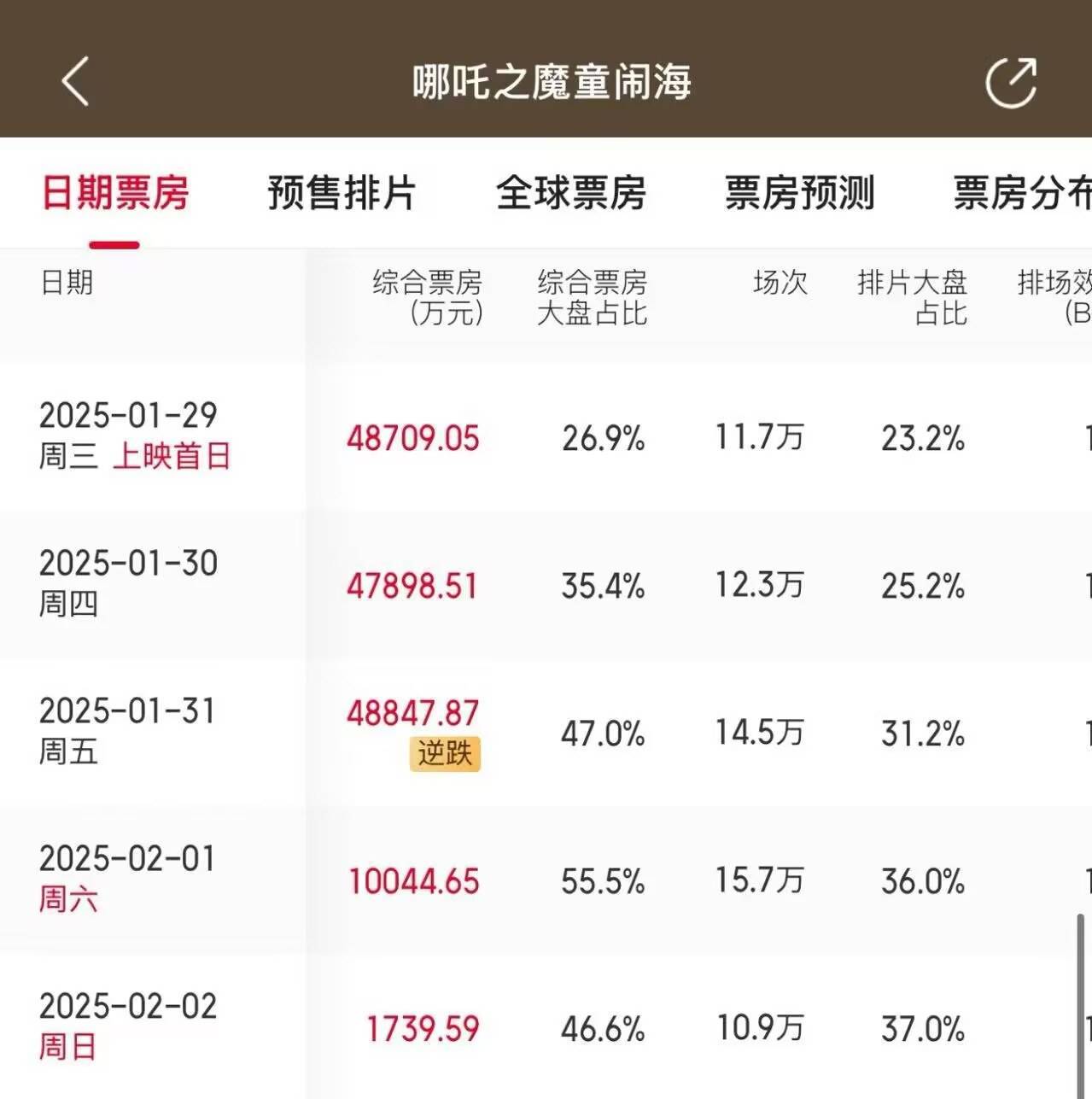Click the 48709.05 box office figure

pos(414,437)
